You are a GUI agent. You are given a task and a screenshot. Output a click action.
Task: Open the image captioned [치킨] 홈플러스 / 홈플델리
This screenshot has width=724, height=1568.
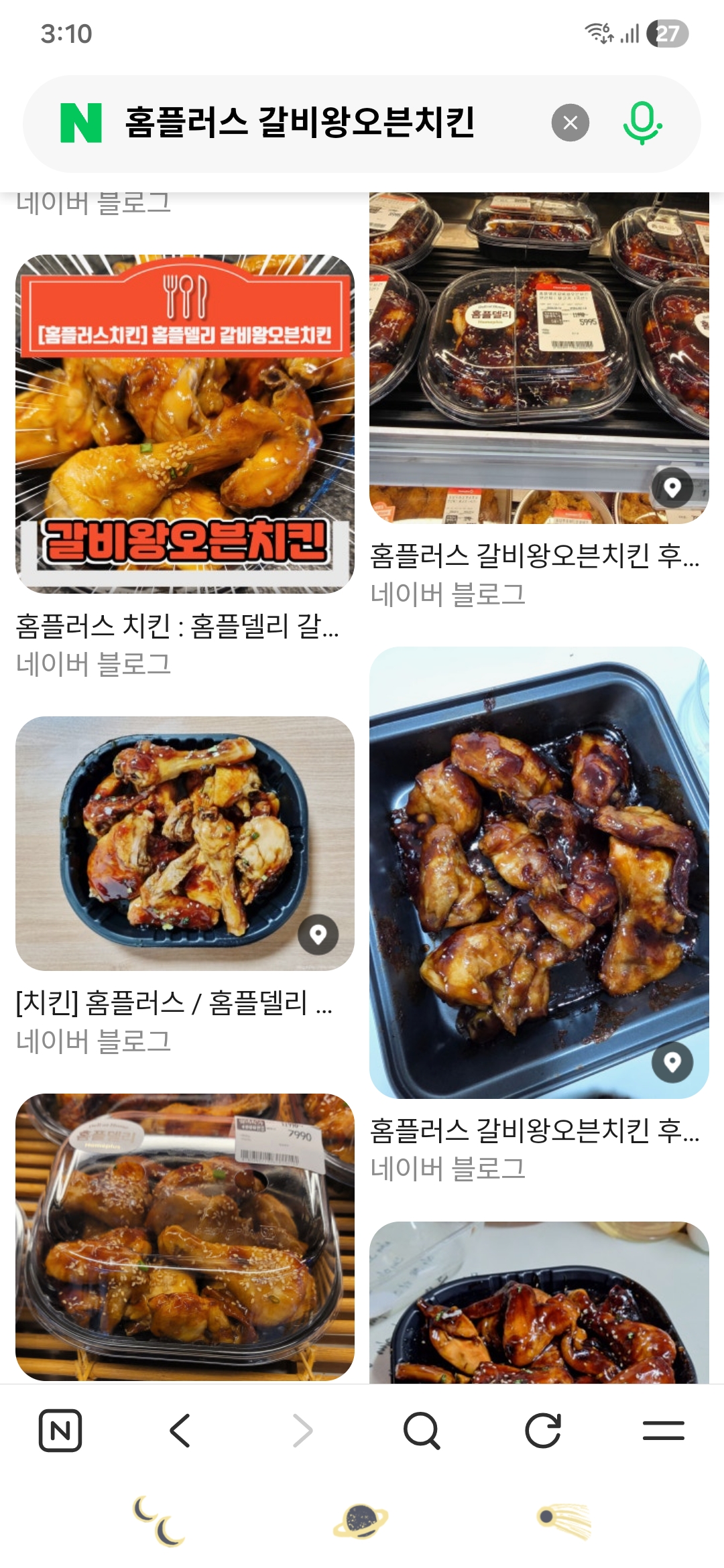pos(185,843)
